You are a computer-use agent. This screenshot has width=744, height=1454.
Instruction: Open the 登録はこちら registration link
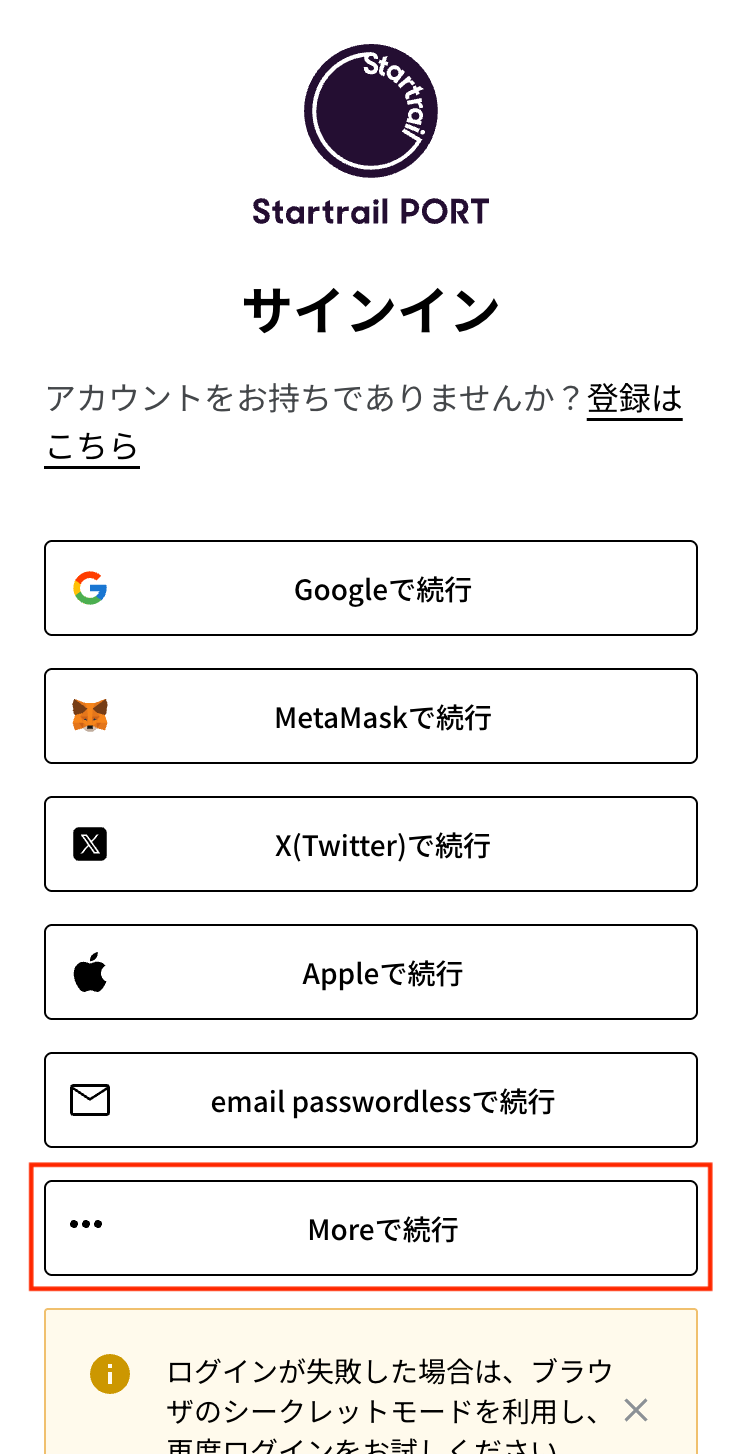pos(634,399)
